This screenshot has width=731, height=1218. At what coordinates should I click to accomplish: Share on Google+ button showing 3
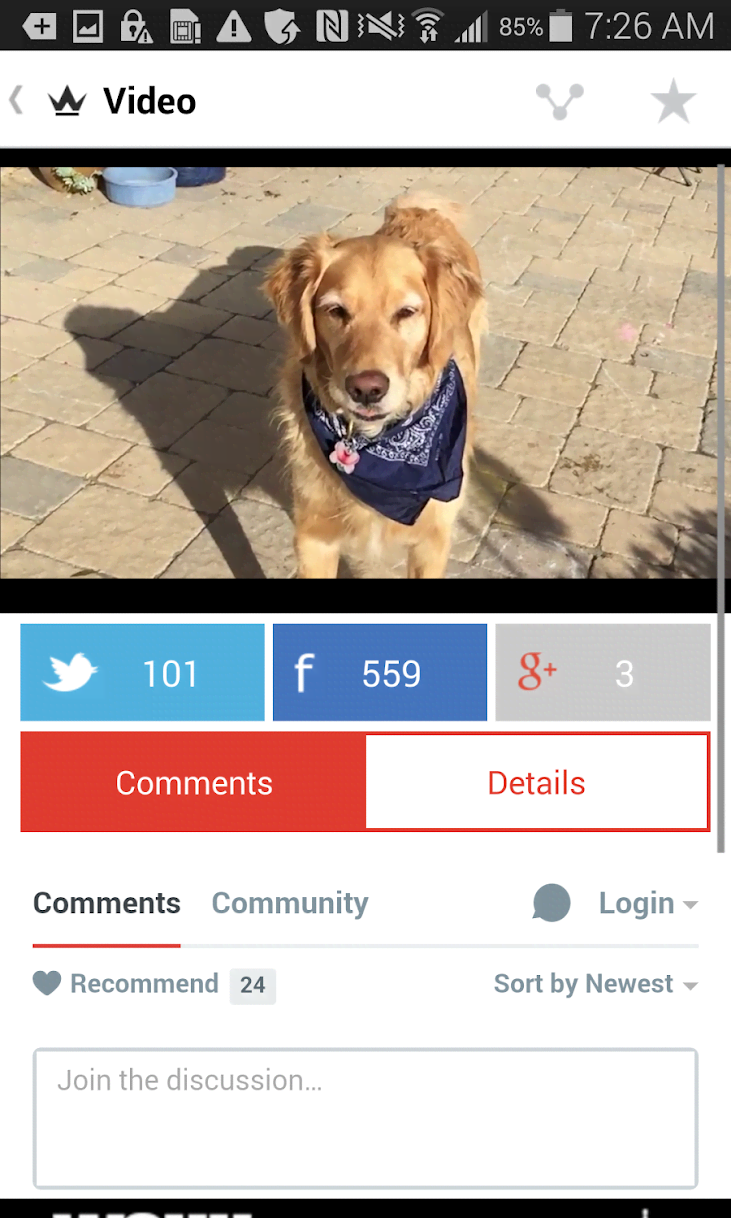(x=603, y=673)
